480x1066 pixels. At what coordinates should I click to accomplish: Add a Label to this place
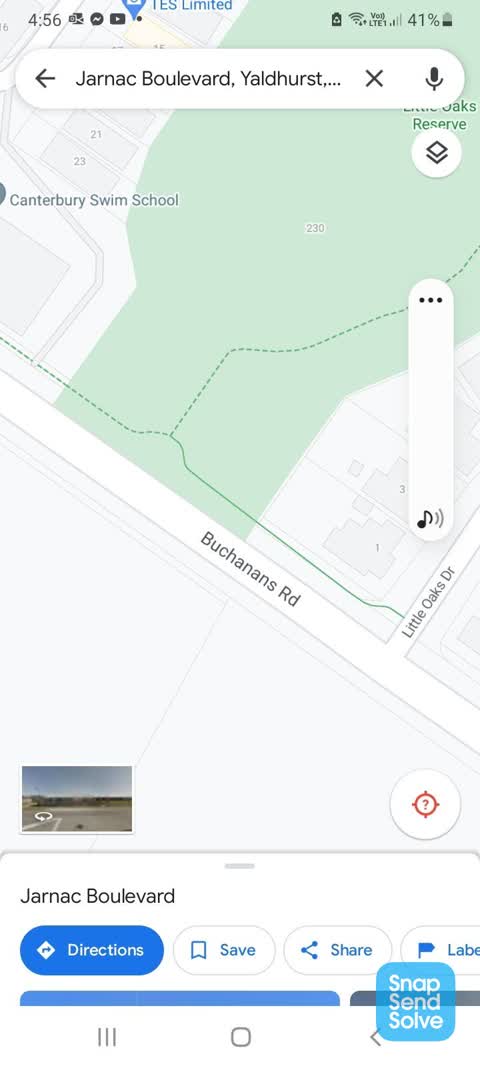tap(441, 950)
